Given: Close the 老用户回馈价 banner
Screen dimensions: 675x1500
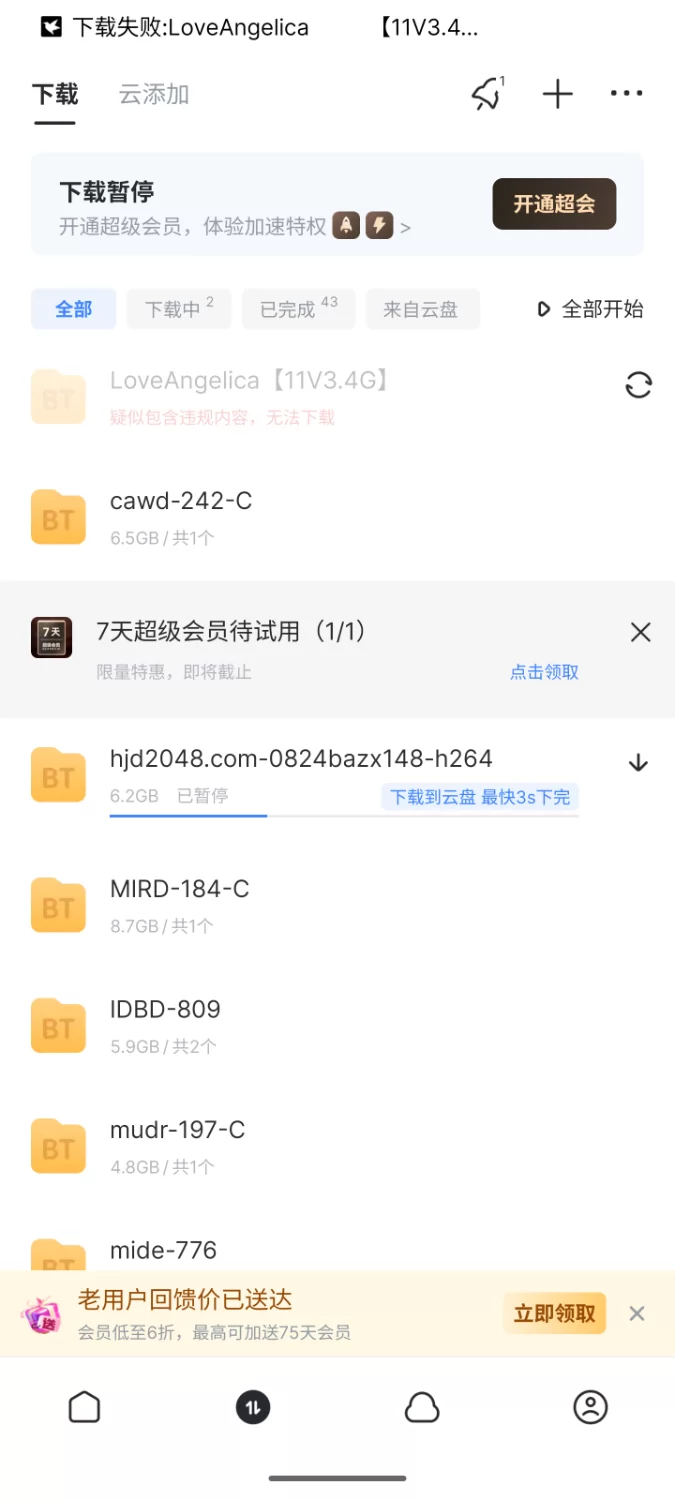Looking at the screenshot, I should (637, 1313).
